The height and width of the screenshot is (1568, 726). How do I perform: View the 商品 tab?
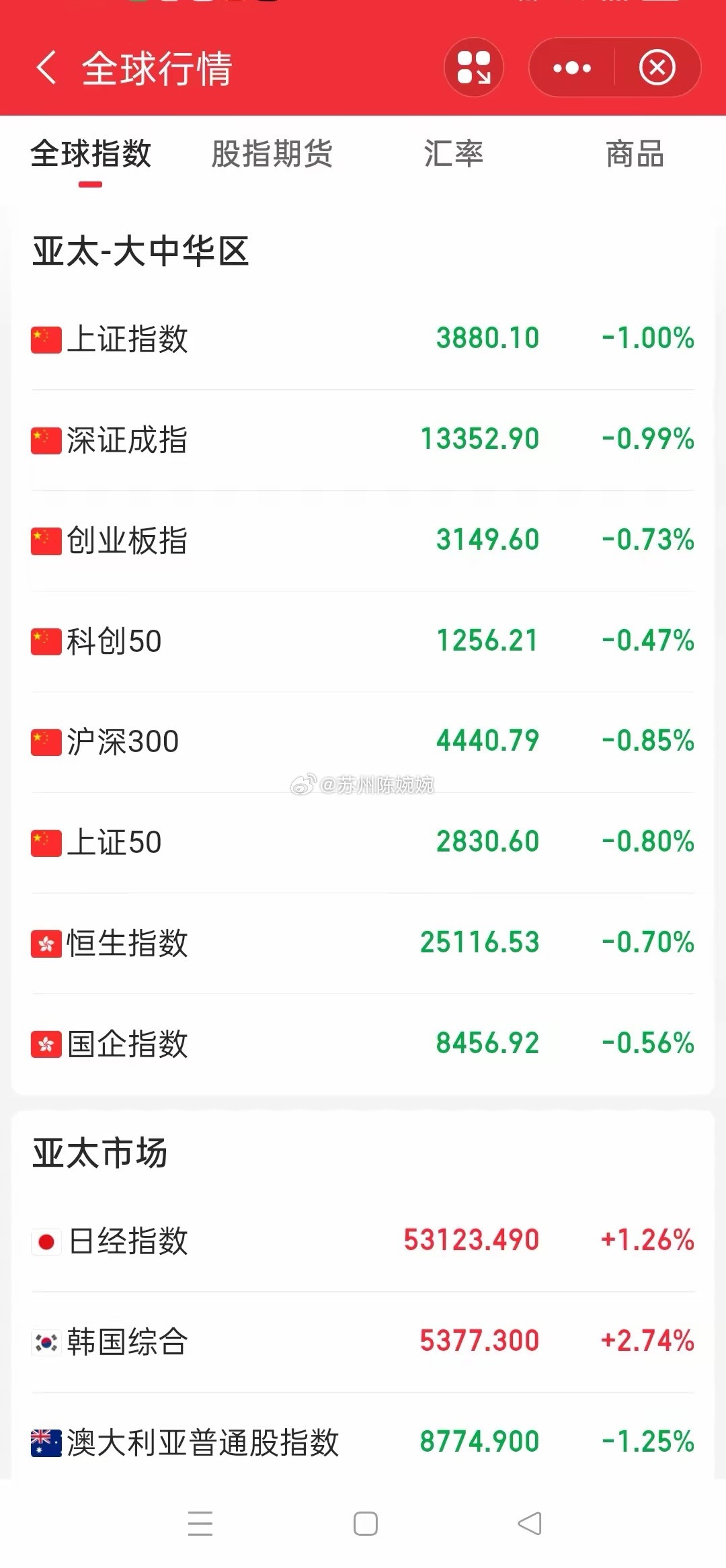(633, 155)
